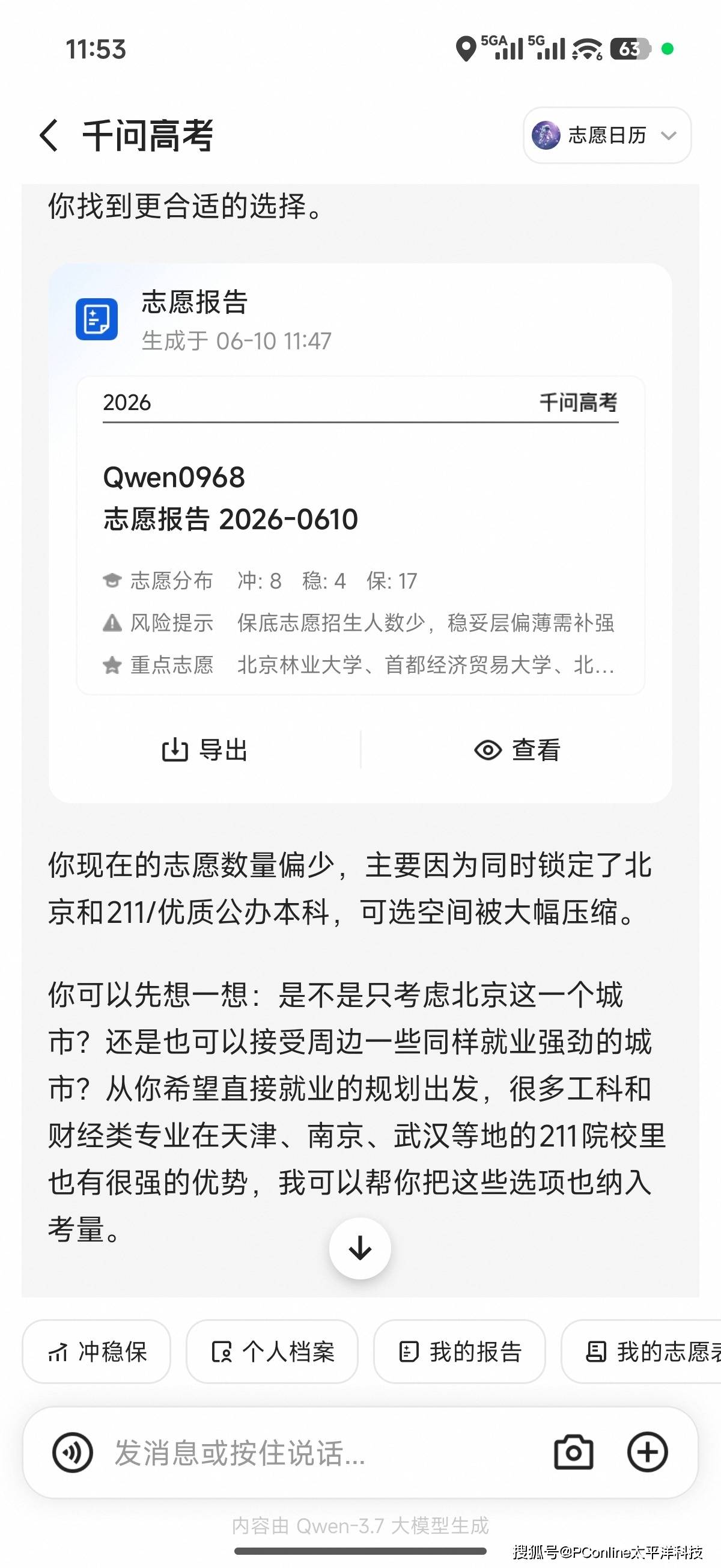
Task: Export the report with 导出
Action: pyautogui.click(x=204, y=750)
